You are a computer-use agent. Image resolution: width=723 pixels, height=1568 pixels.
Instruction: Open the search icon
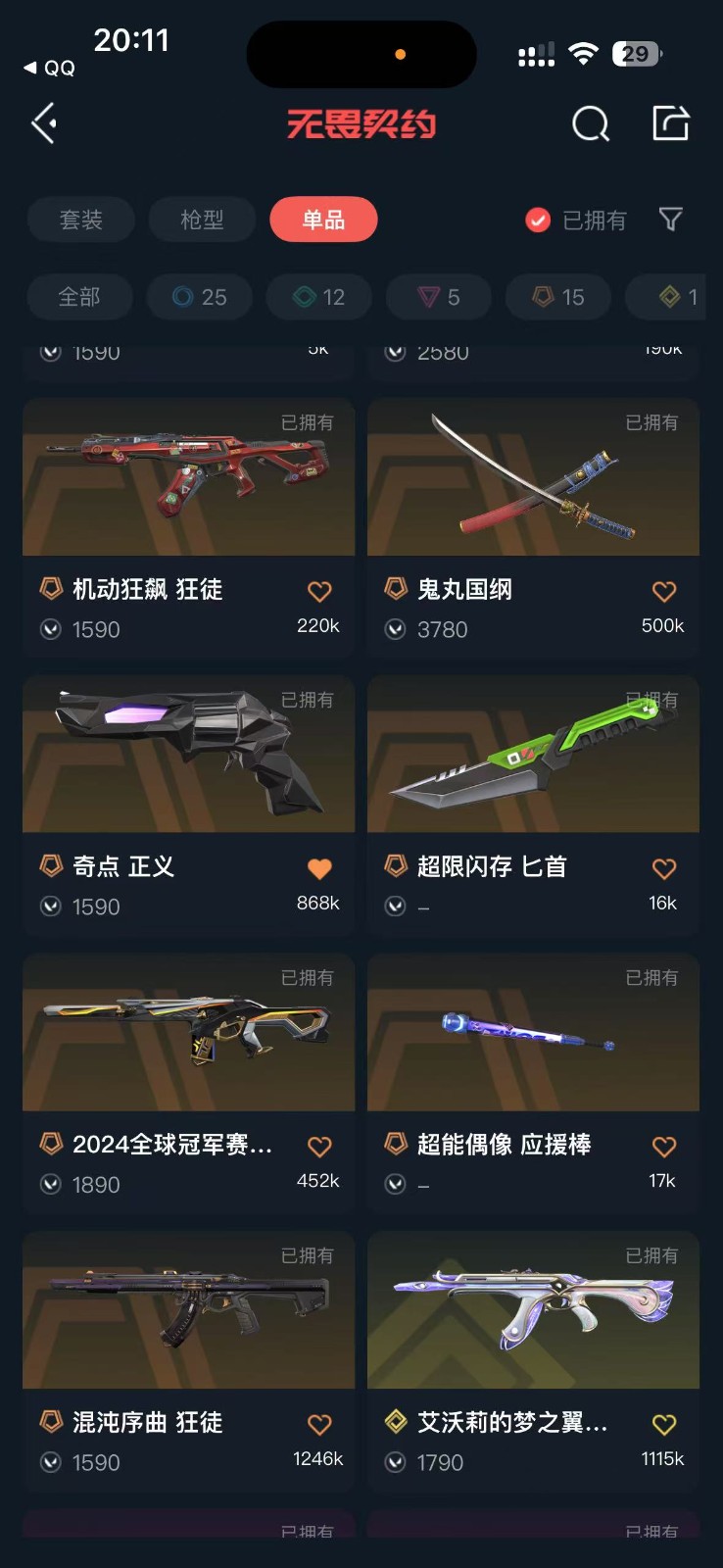coord(590,124)
